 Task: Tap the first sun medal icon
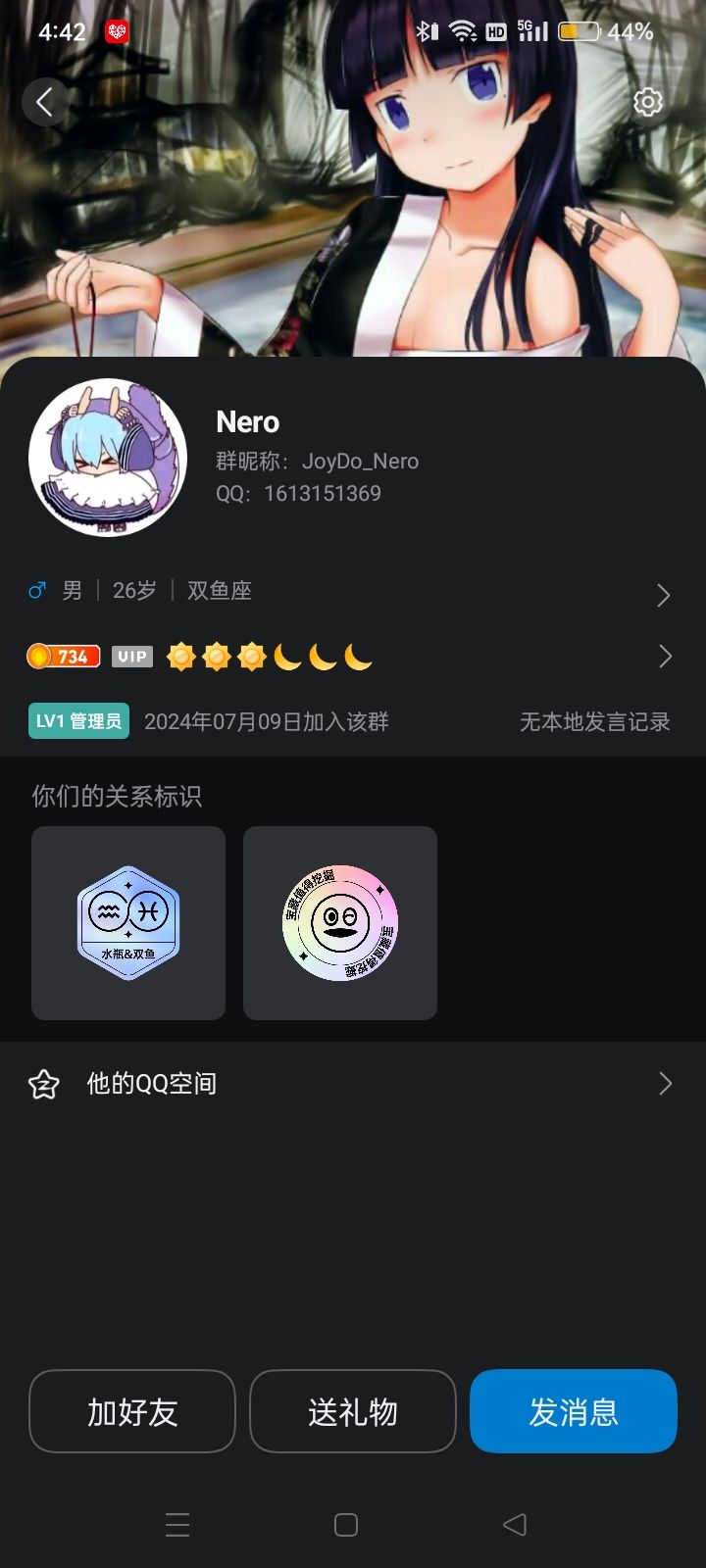click(182, 655)
